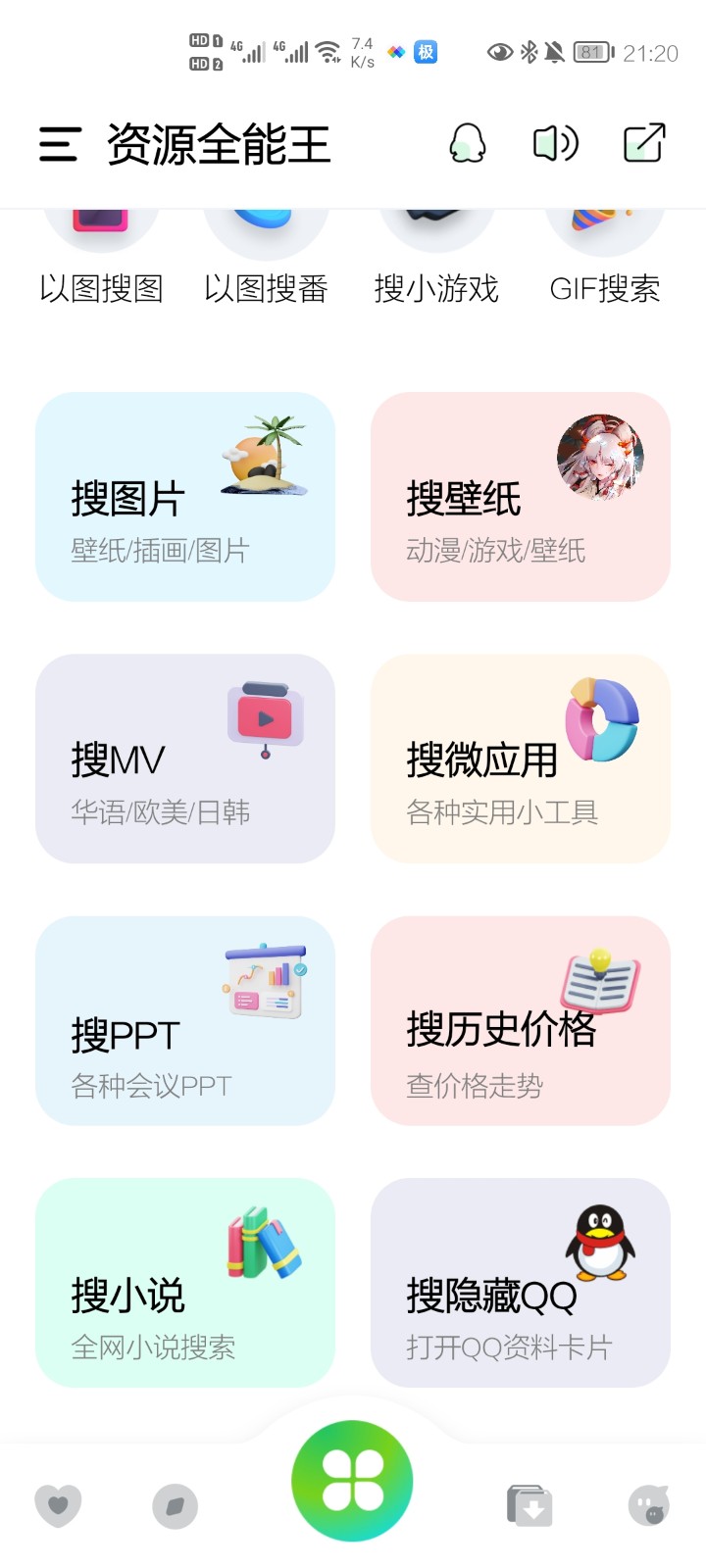Share via the external link icon
This screenshot has height=1568, width=706.
pos(644,144)
